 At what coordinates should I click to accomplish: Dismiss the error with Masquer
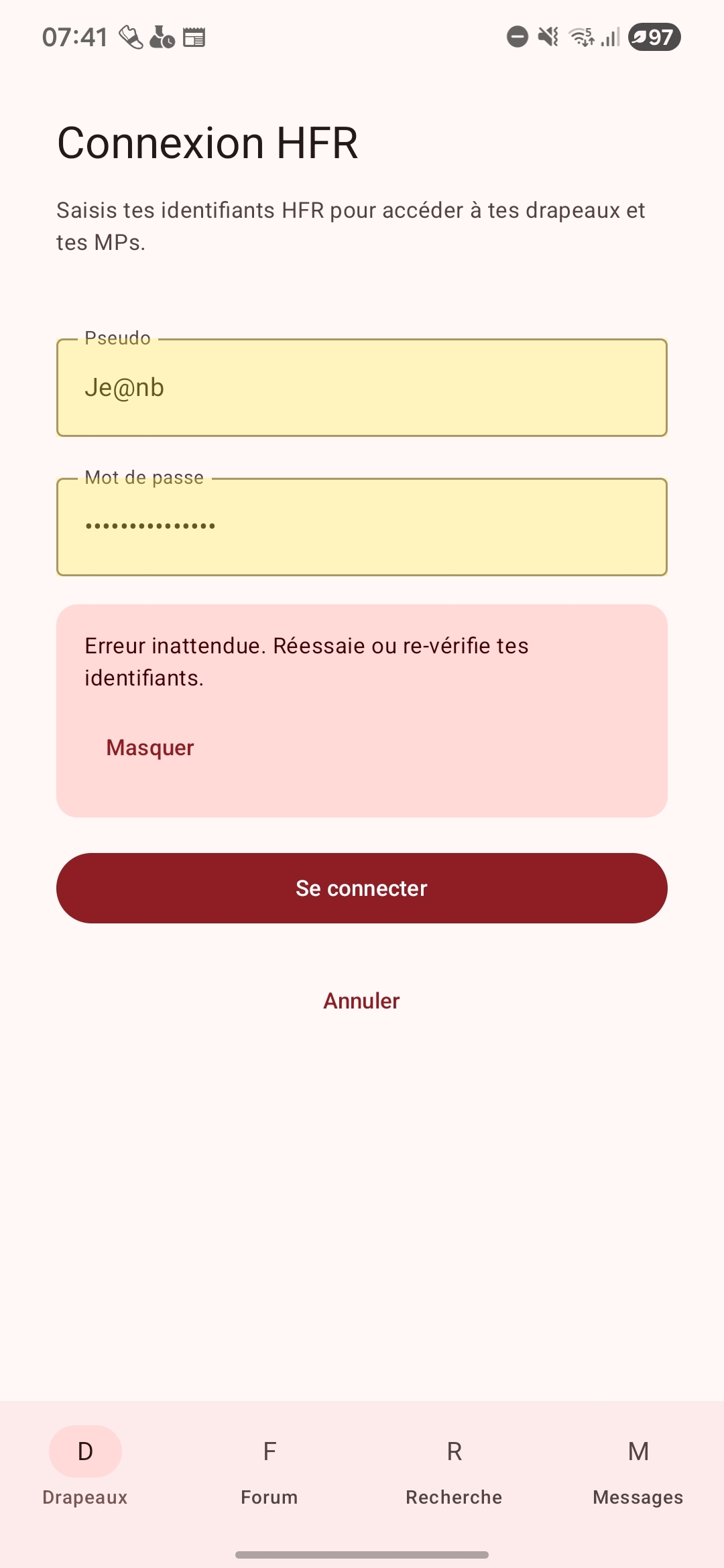point(150,747)
